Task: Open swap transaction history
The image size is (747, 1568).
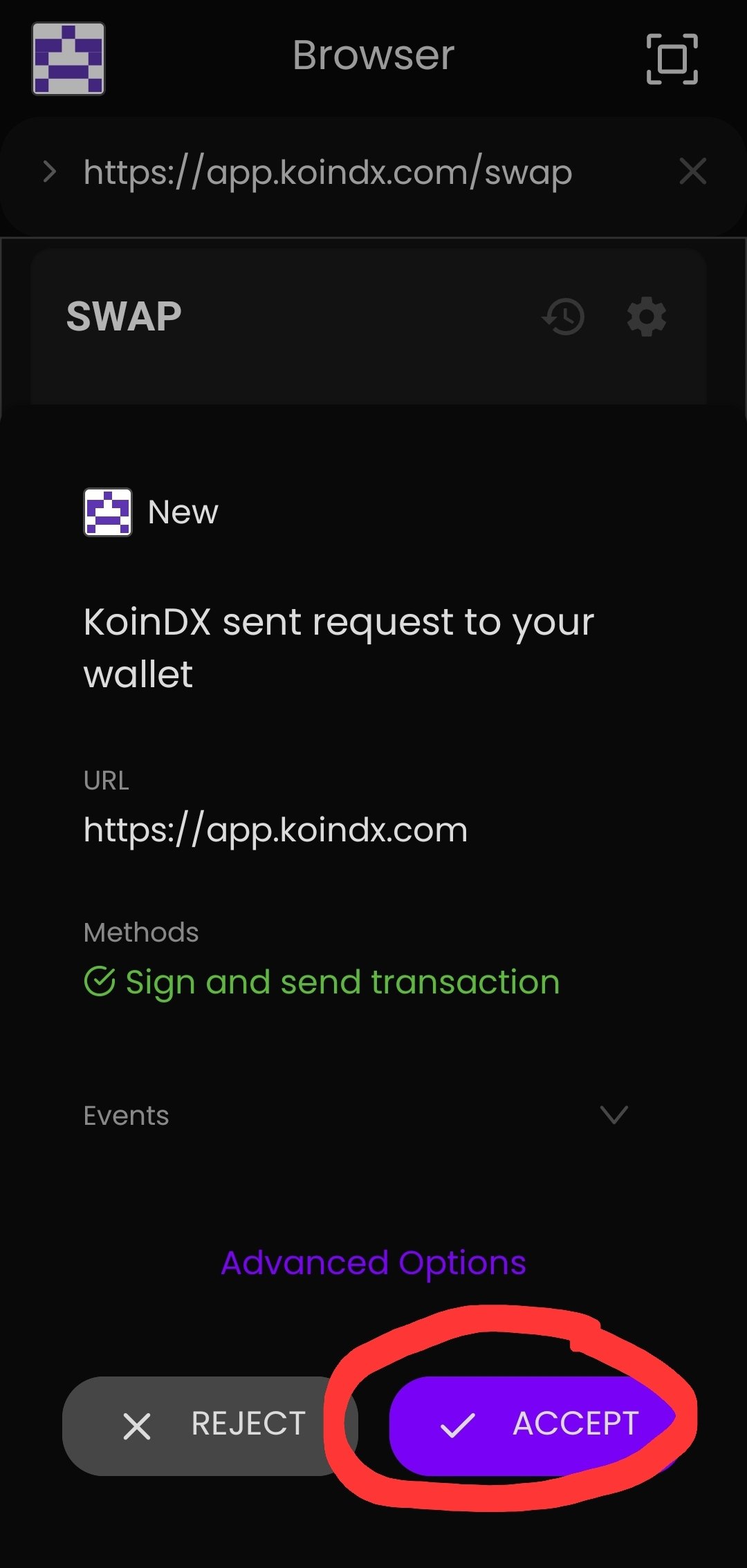Action: tap(563, 317)
